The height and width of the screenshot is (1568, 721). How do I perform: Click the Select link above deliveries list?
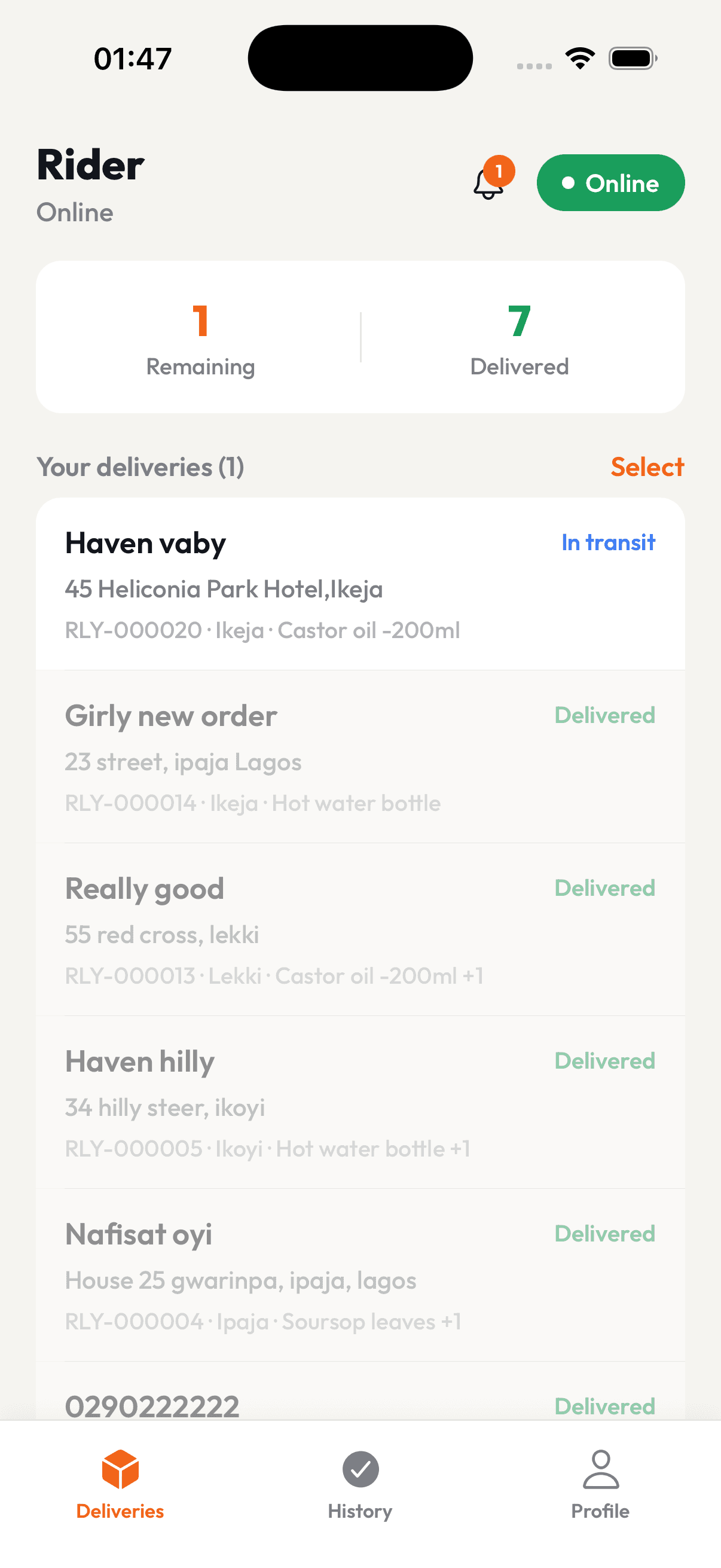[648, 467]
